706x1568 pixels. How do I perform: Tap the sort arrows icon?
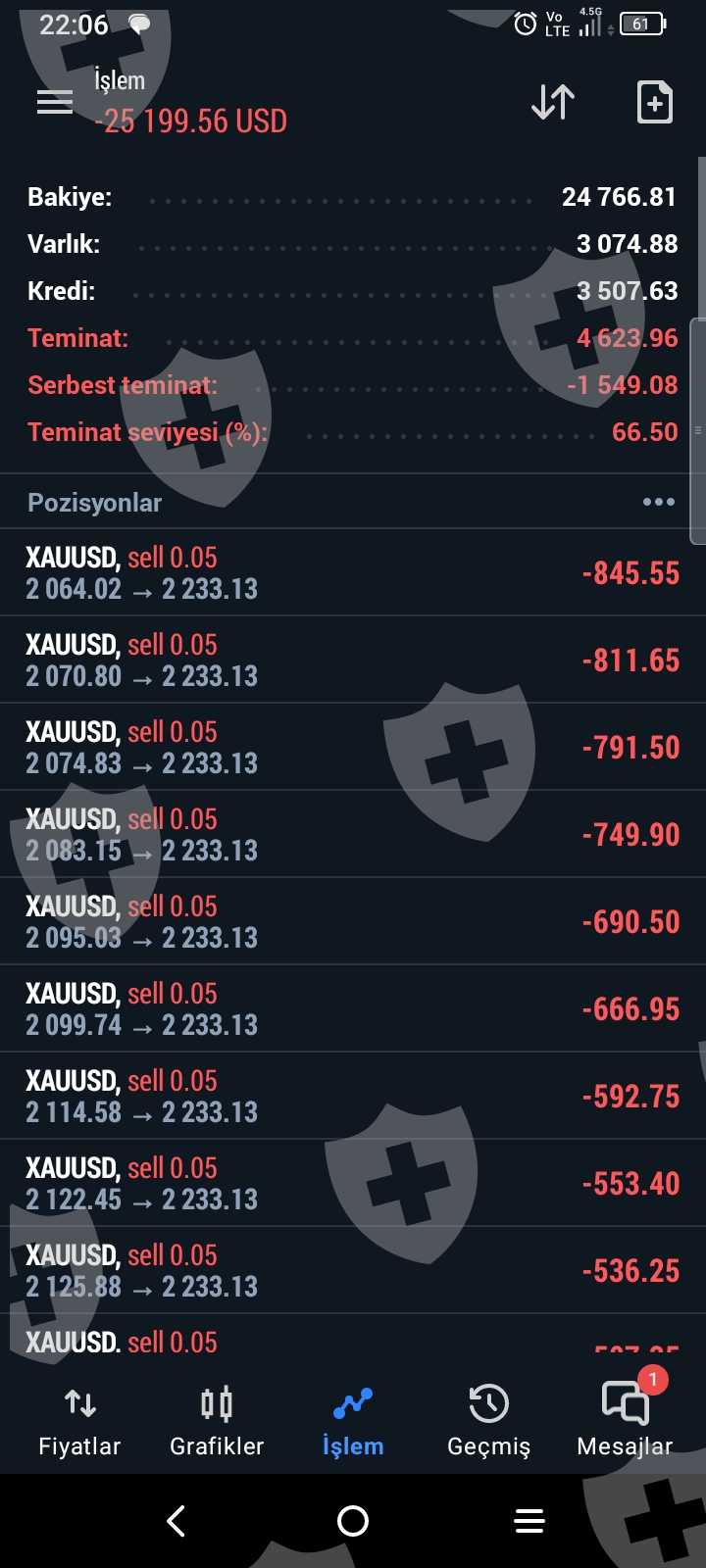click(x=553, y=102)
